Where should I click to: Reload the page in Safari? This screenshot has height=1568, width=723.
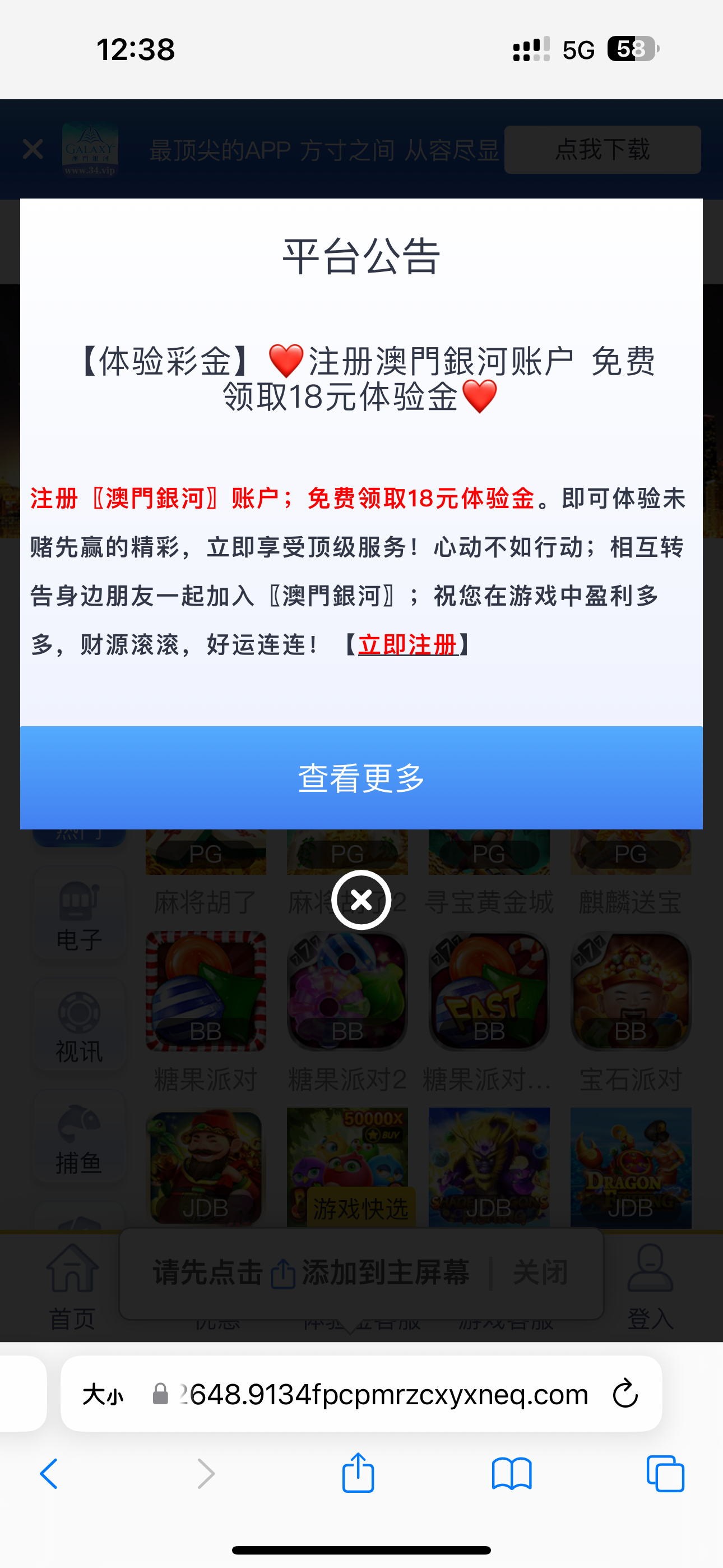point(624,1394)
